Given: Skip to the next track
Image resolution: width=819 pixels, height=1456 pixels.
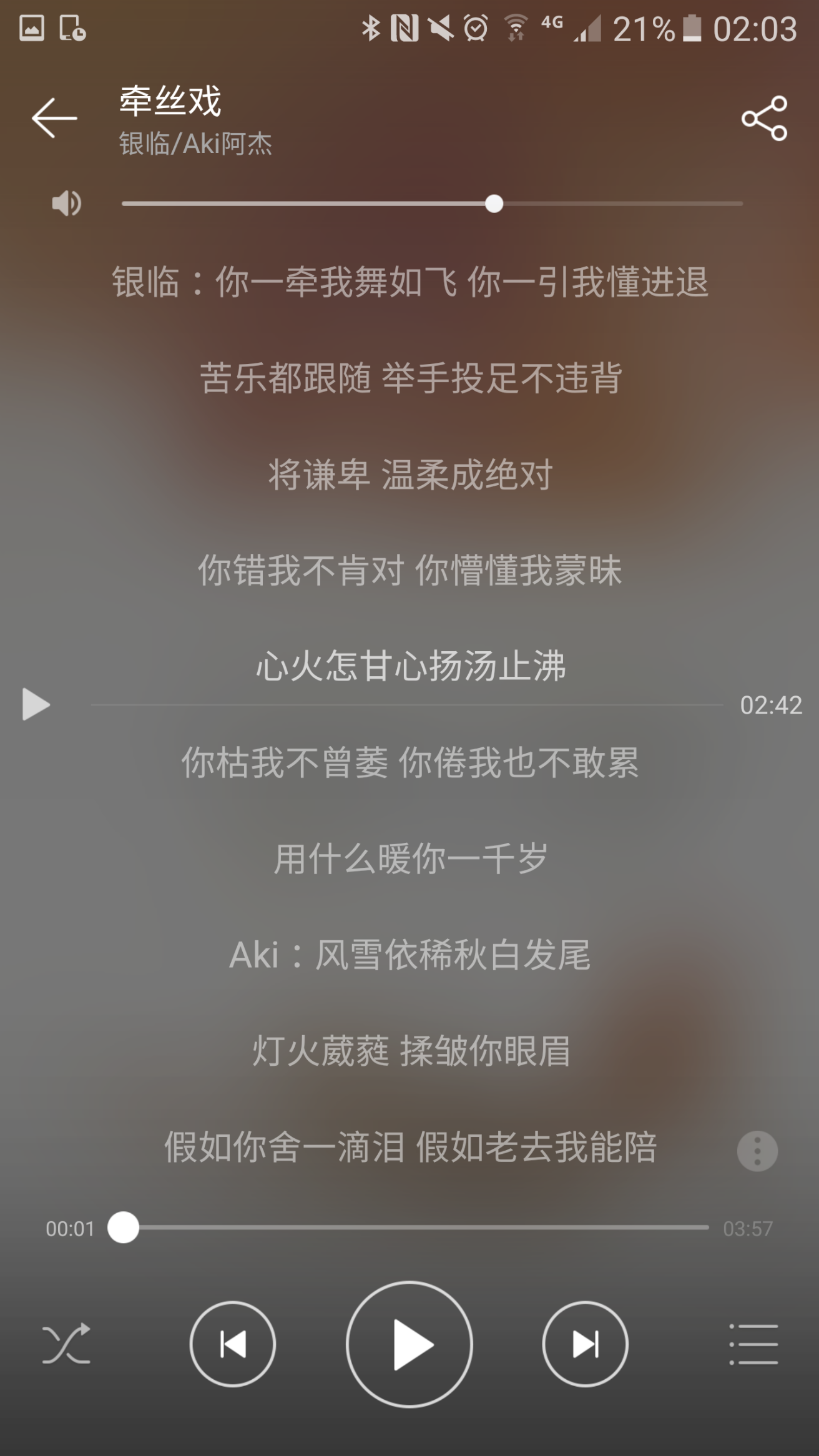Looking at the screenshot, I should click(584, 1344).
